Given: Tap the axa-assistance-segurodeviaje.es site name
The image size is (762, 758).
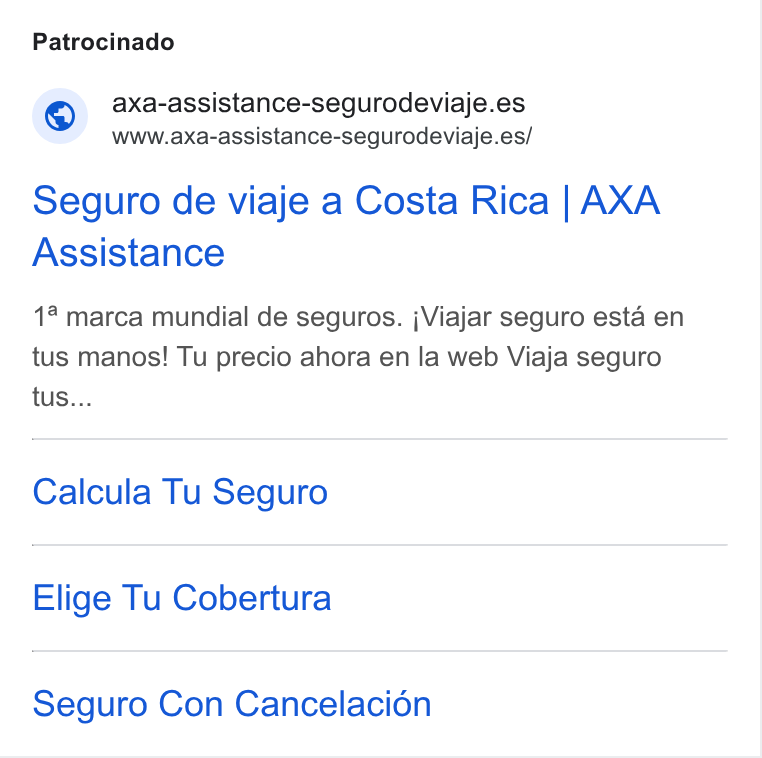Looking at the screenshot, I should [318, 103].
